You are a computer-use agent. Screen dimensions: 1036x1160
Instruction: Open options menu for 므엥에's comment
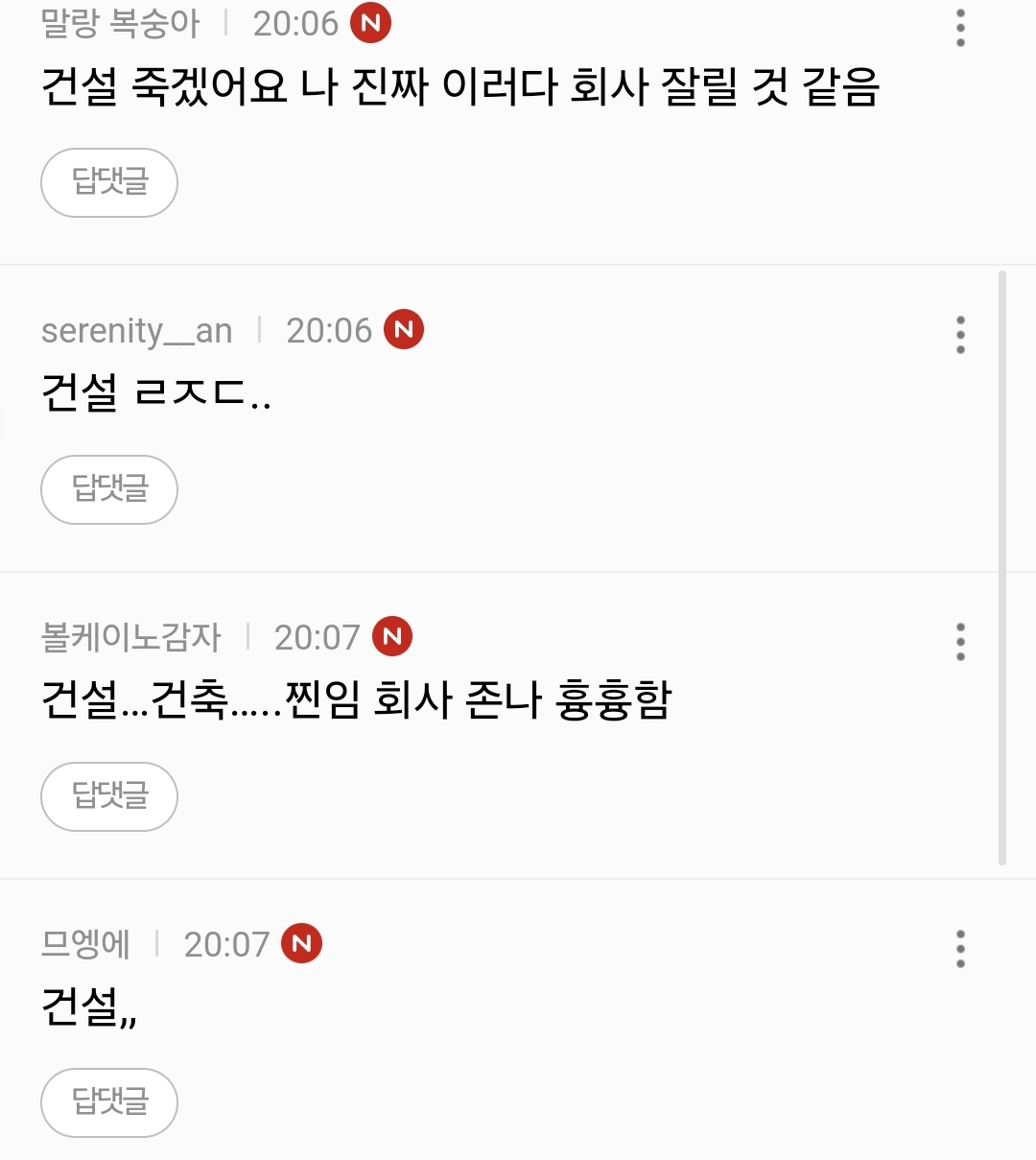(x=960, y=949)
